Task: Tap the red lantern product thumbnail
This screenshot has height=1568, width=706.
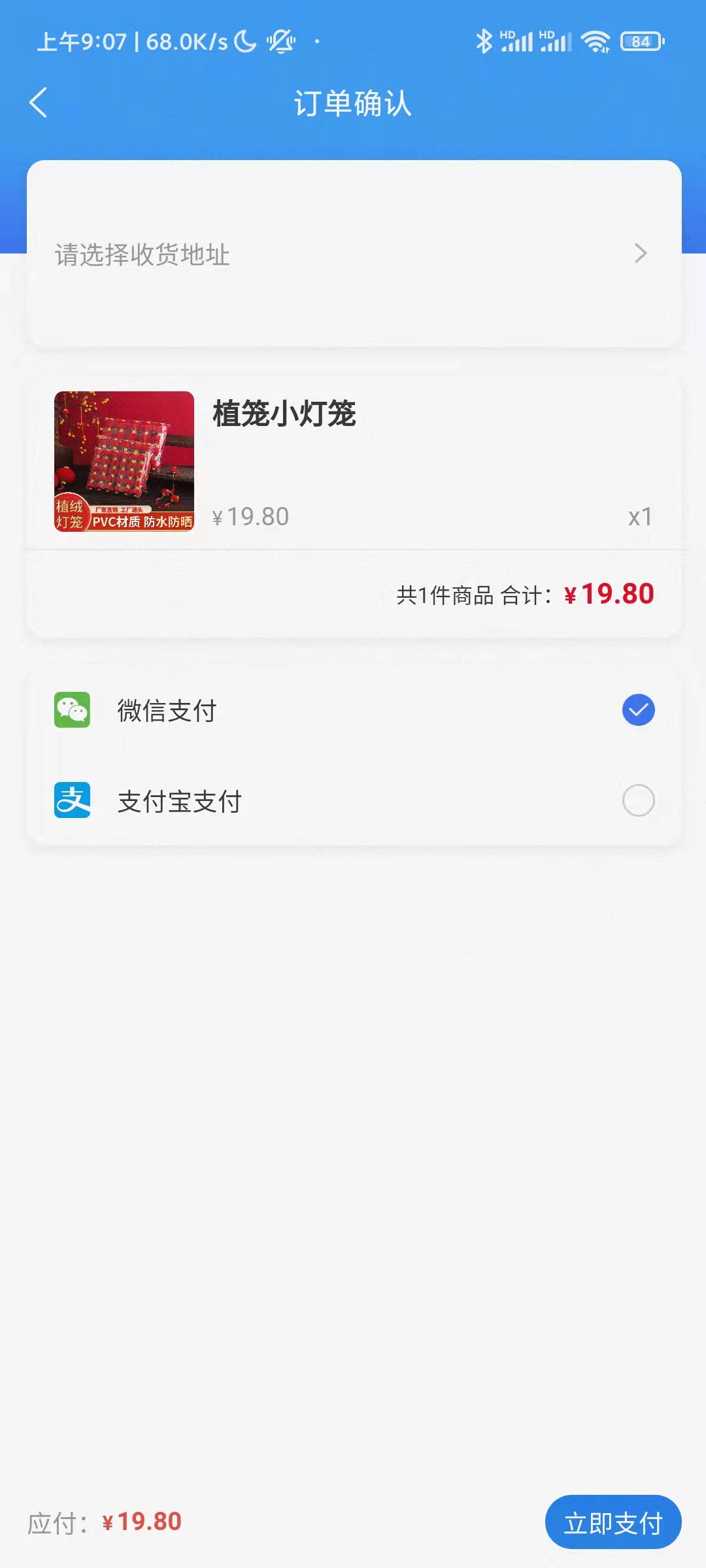Action: click(124, 463)
